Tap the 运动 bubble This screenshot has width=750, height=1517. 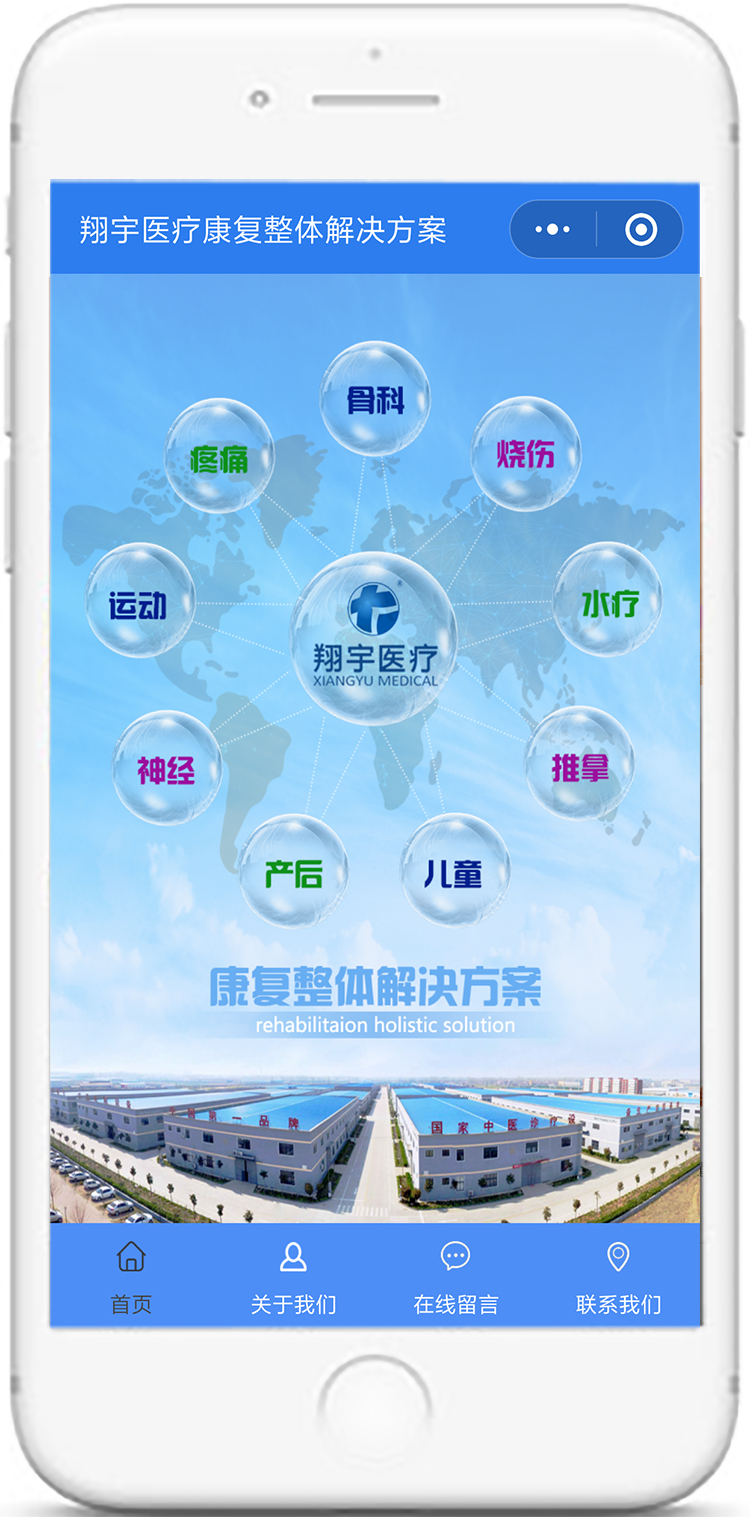point(139,601)
